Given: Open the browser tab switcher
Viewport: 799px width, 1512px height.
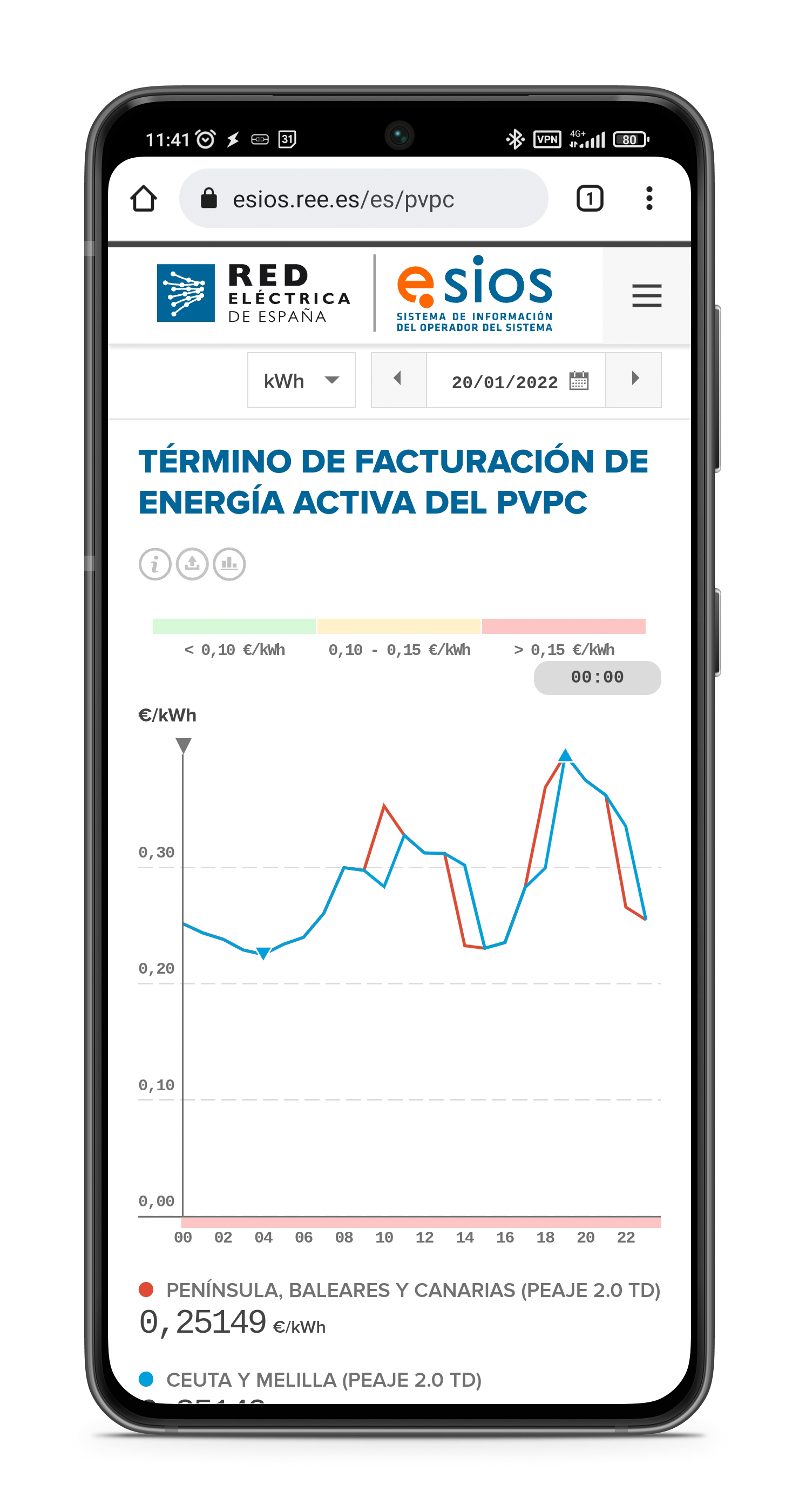Looking at the screenshot, I should [590, 198].
